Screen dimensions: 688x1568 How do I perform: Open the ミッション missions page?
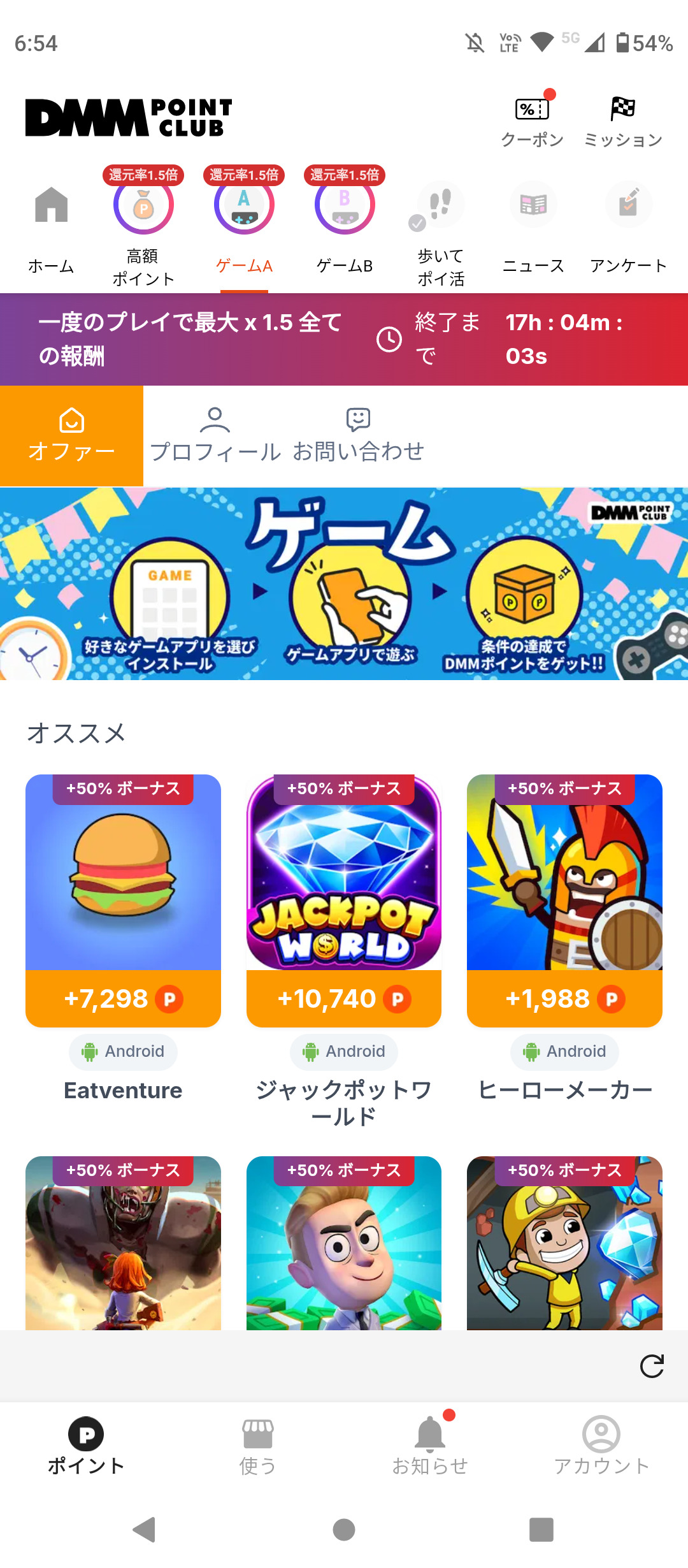tap(623, 121)
